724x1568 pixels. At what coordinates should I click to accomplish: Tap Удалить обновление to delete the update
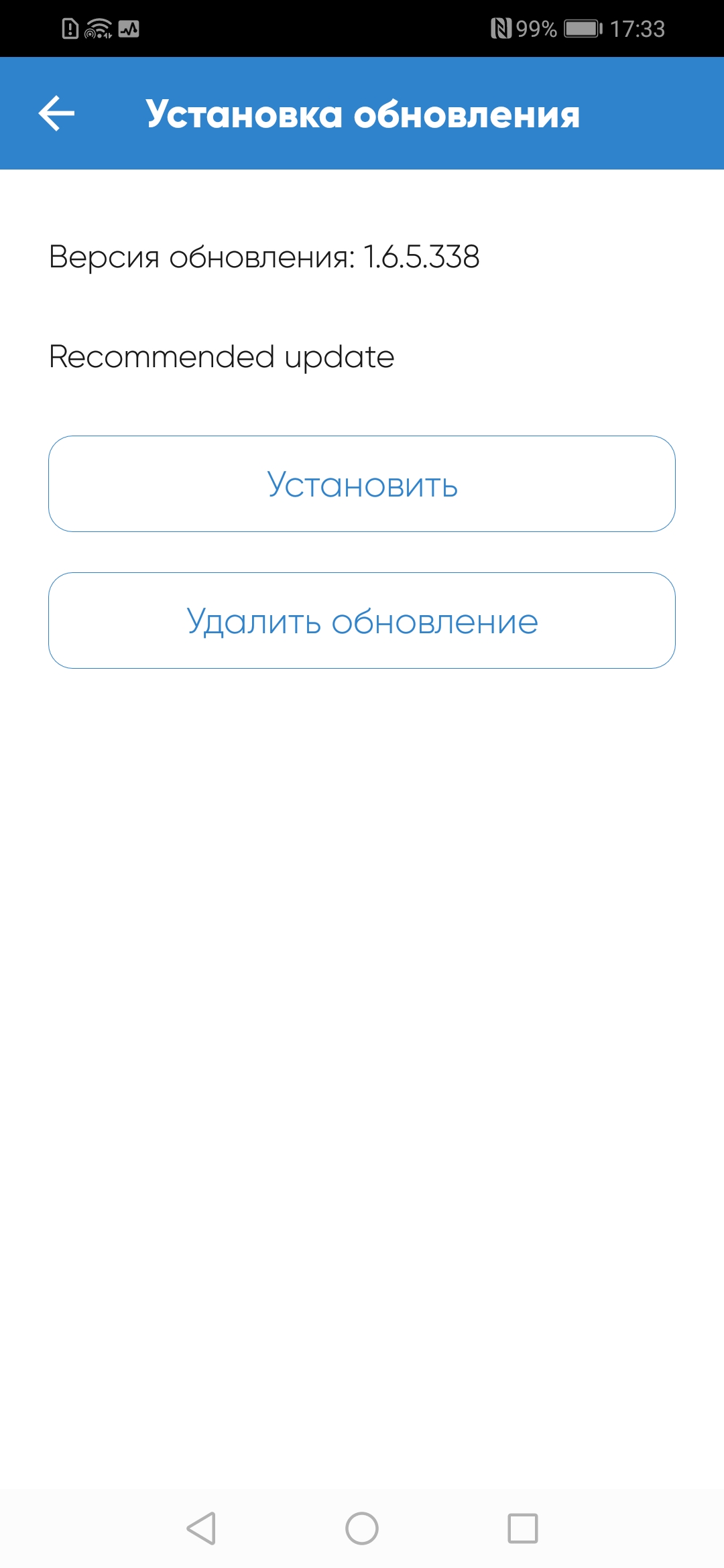(362, 620)
